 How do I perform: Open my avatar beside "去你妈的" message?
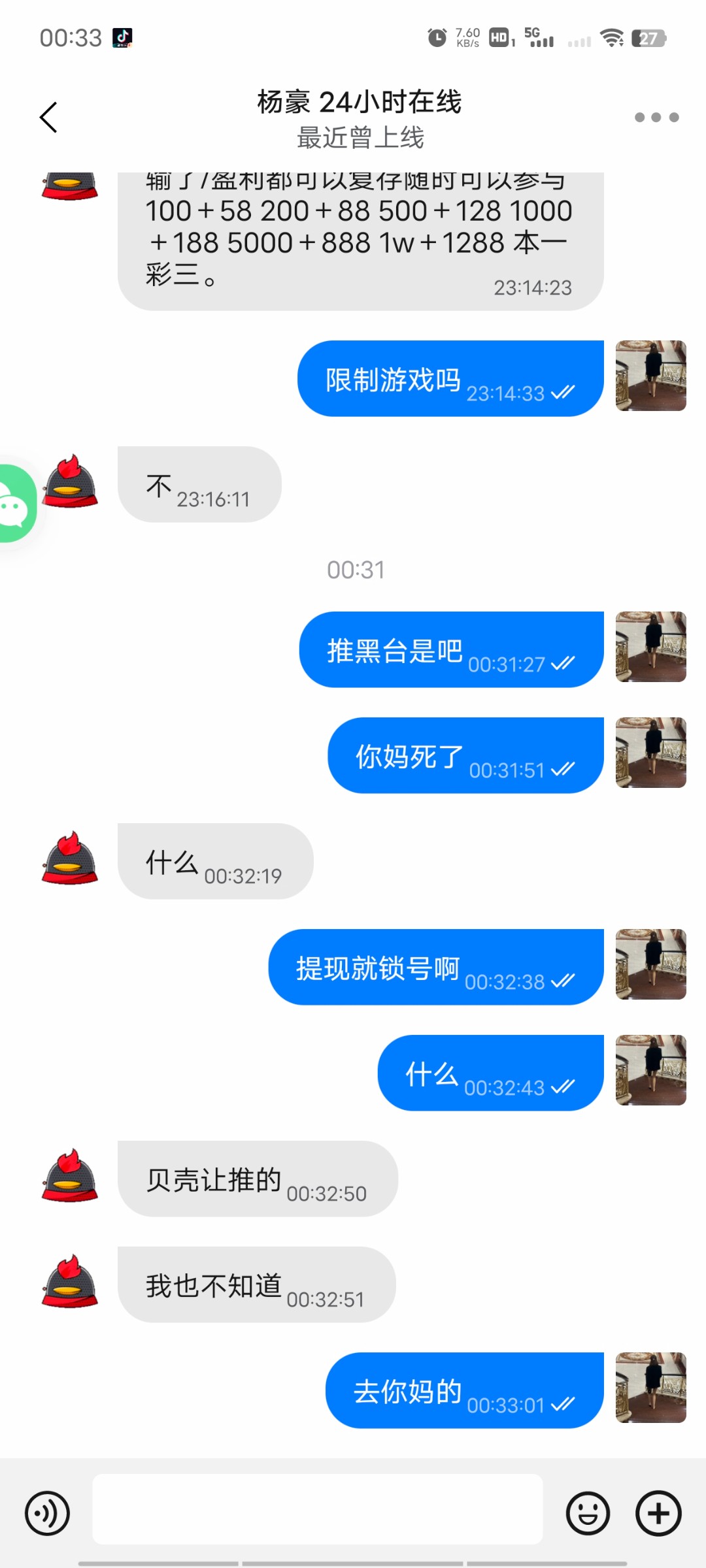[x=650, y=1389]
